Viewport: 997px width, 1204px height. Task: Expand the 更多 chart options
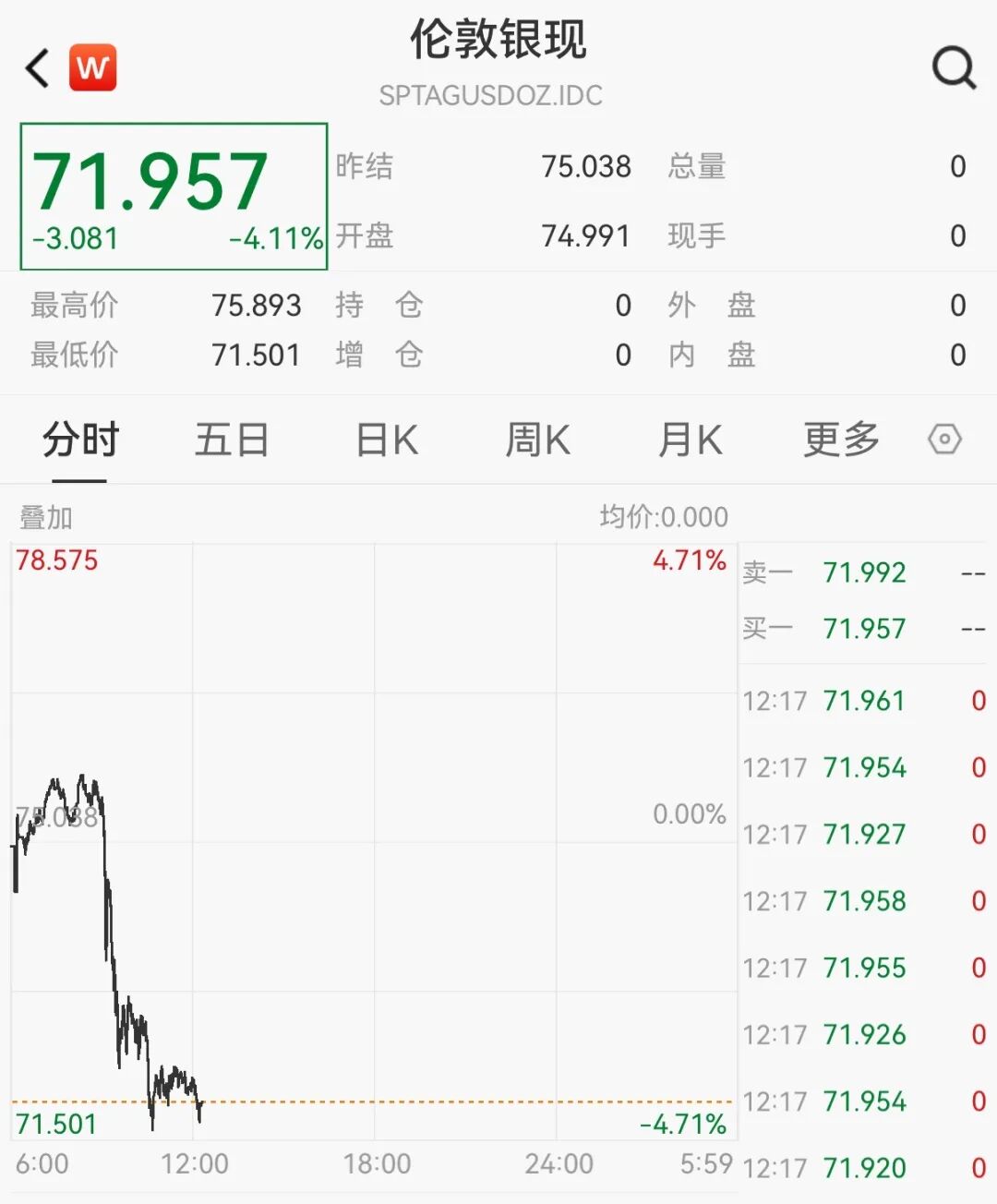click(x=841, y=440)
